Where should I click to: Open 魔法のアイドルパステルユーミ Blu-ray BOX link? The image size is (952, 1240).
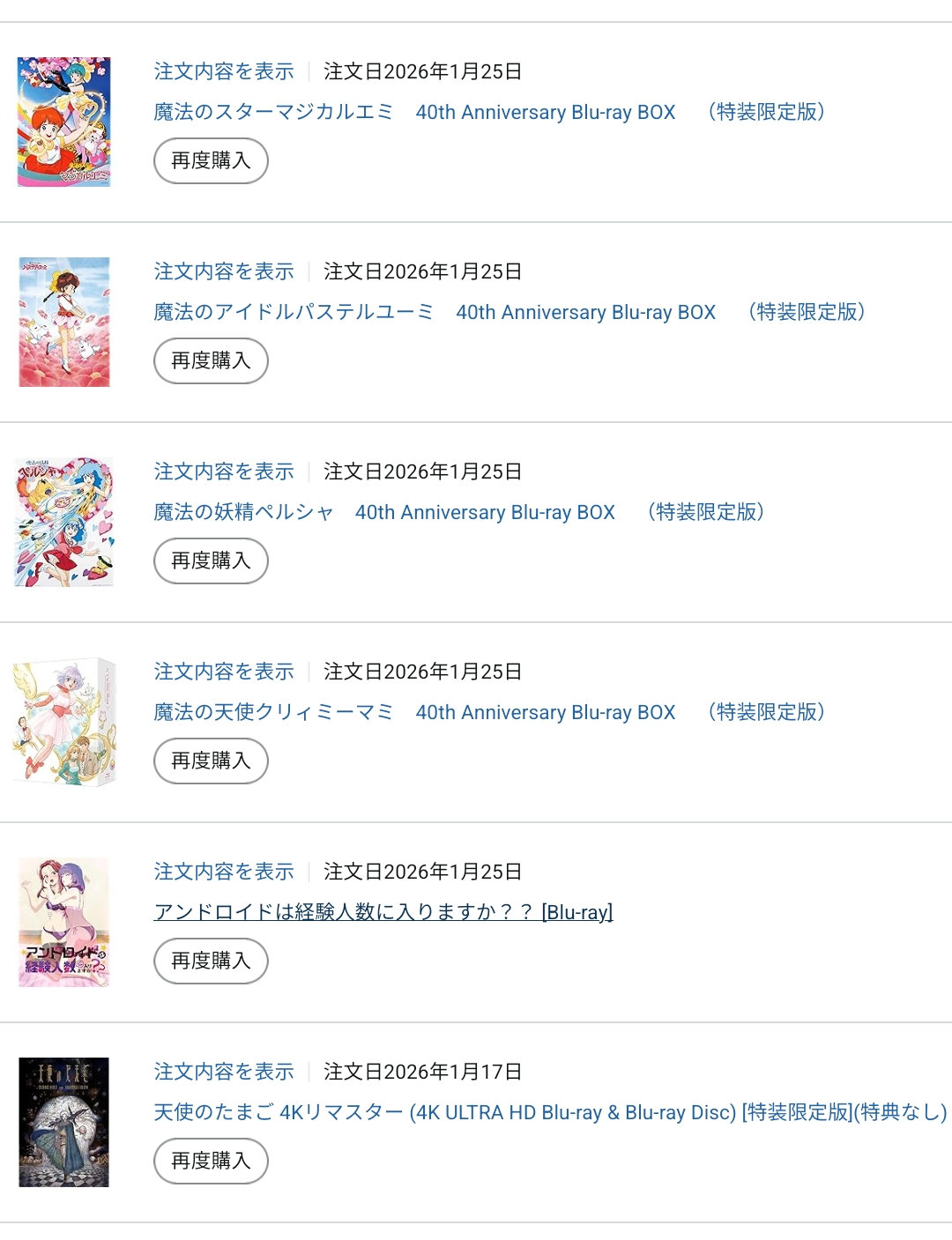coord(509,313)
